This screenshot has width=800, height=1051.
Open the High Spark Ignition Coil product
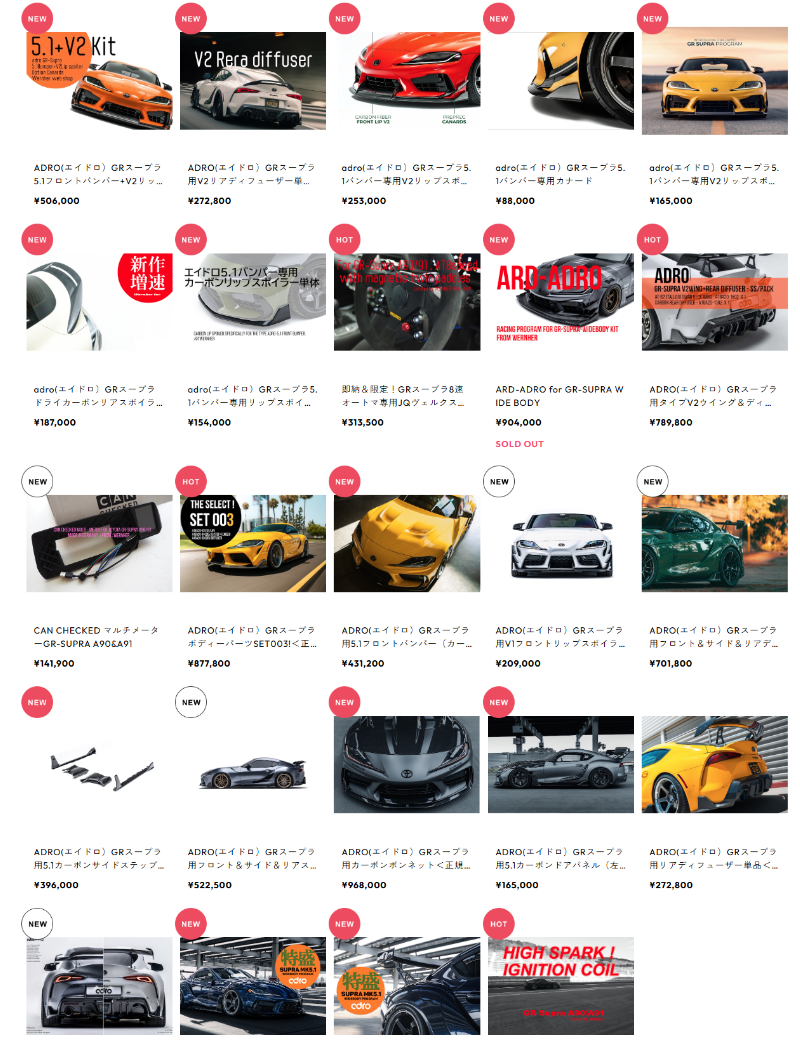(x=561, y=986)
